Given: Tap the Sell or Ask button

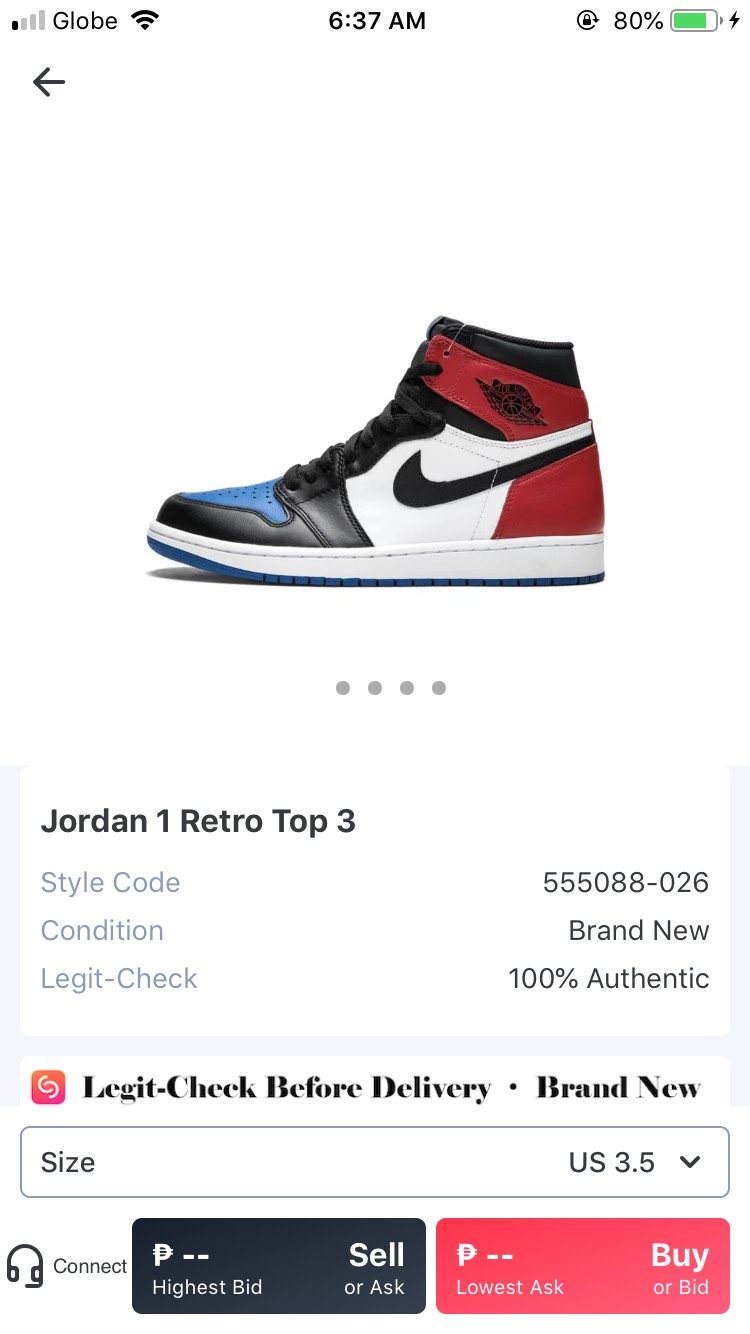Looking at the screenshot, I should click(x=279, y=1266).
